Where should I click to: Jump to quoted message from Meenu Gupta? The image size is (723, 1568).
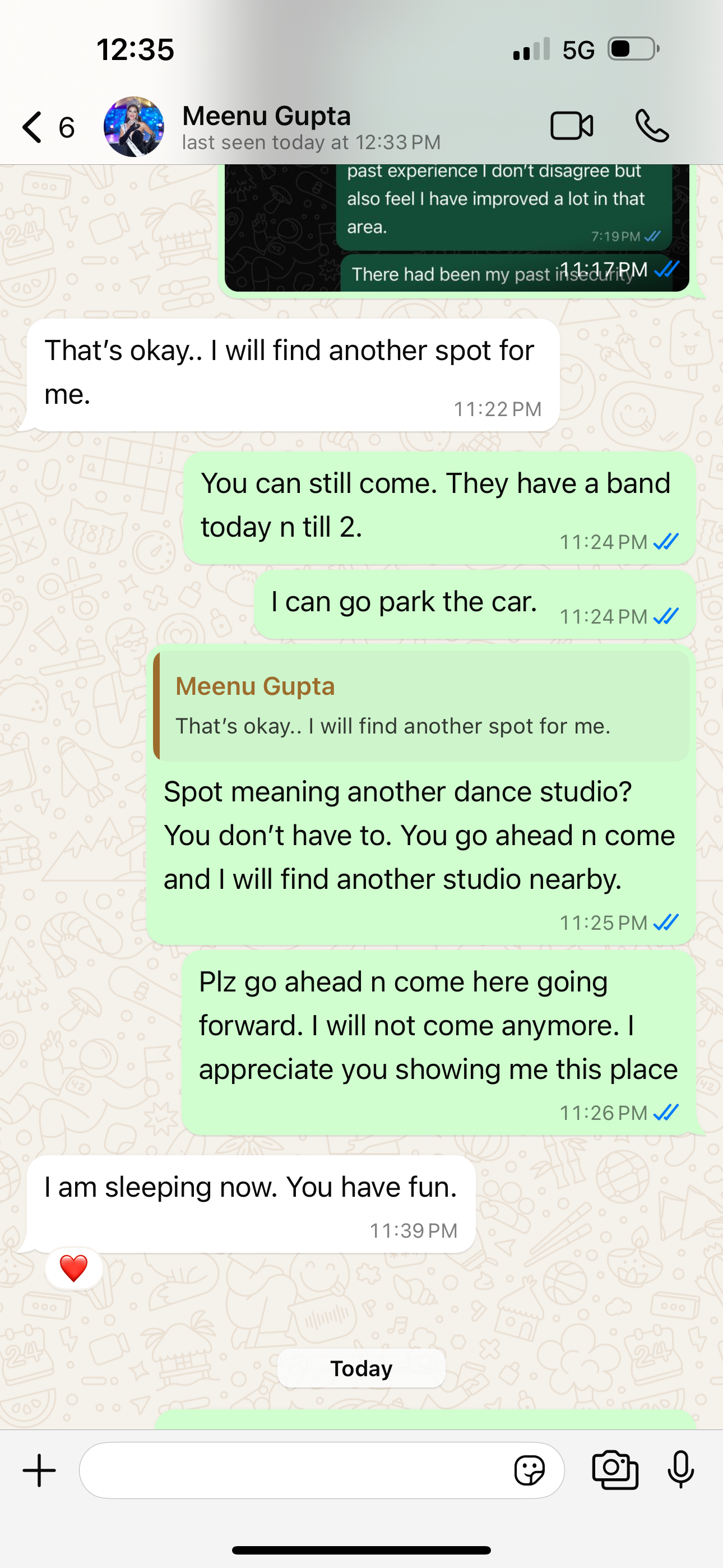point(421,706)
